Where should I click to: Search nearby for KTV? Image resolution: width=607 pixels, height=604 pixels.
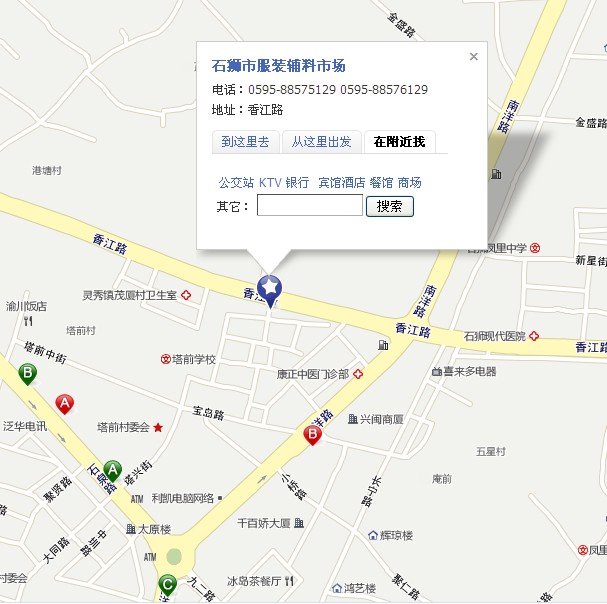pos(270,183)
